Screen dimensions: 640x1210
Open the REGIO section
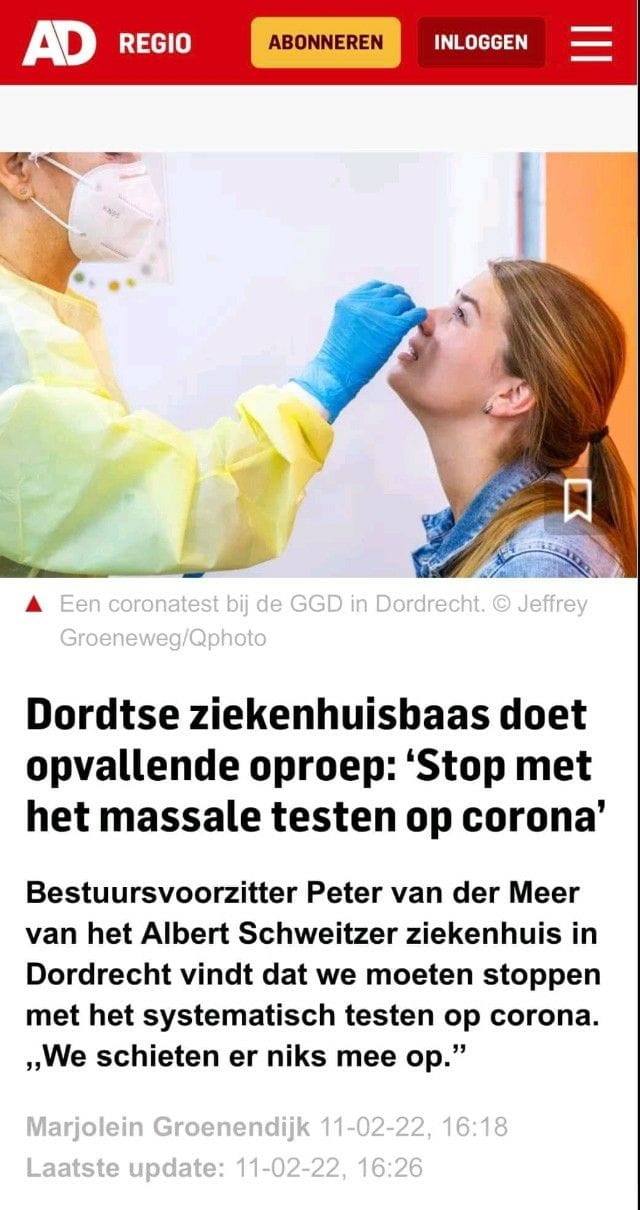155,44
